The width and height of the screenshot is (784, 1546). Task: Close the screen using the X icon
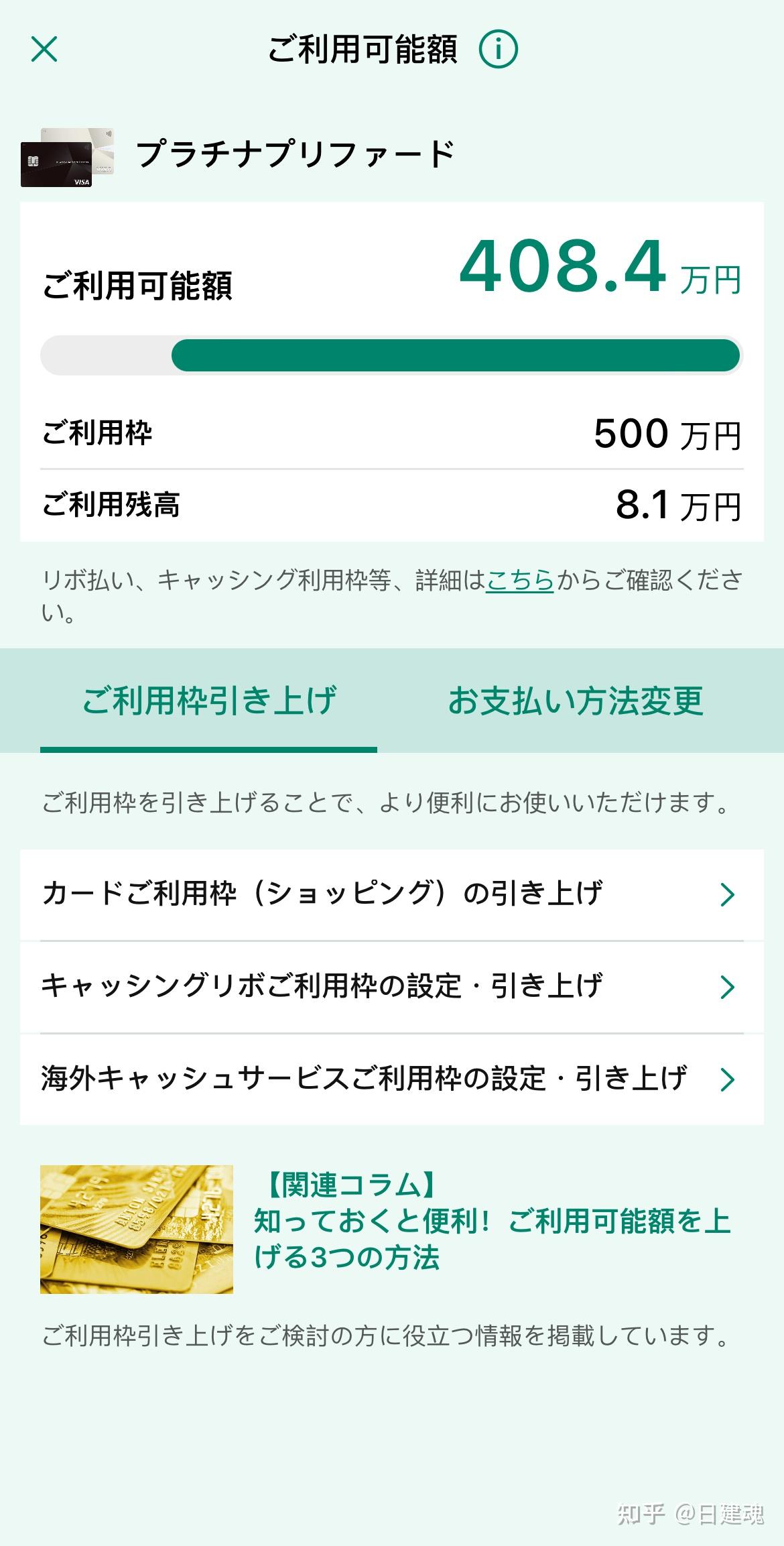point(44,50)
